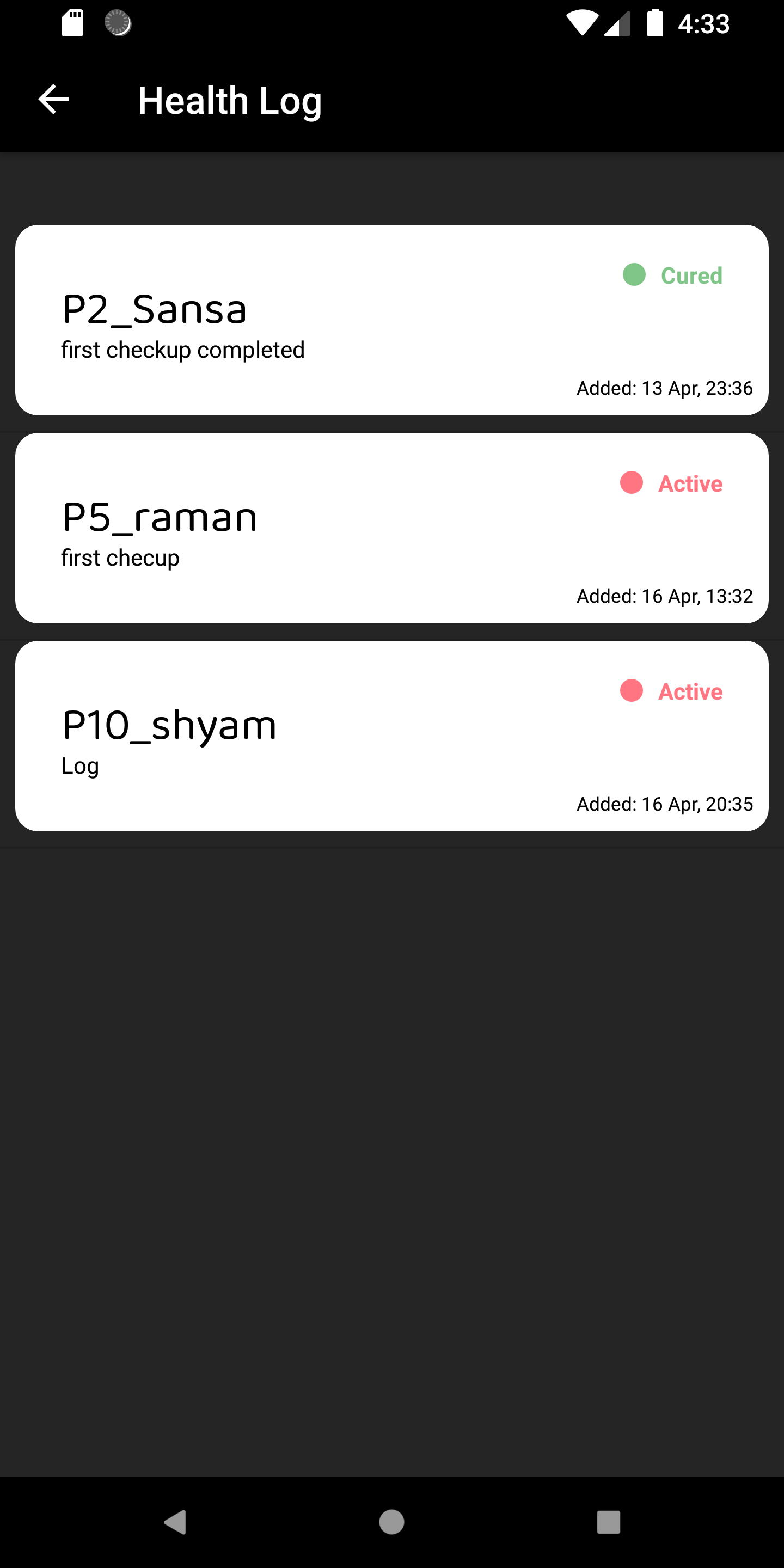Viewport: 784px width, 1568px height.
Task: Go back from Health Log
Action: pos(53,100)
